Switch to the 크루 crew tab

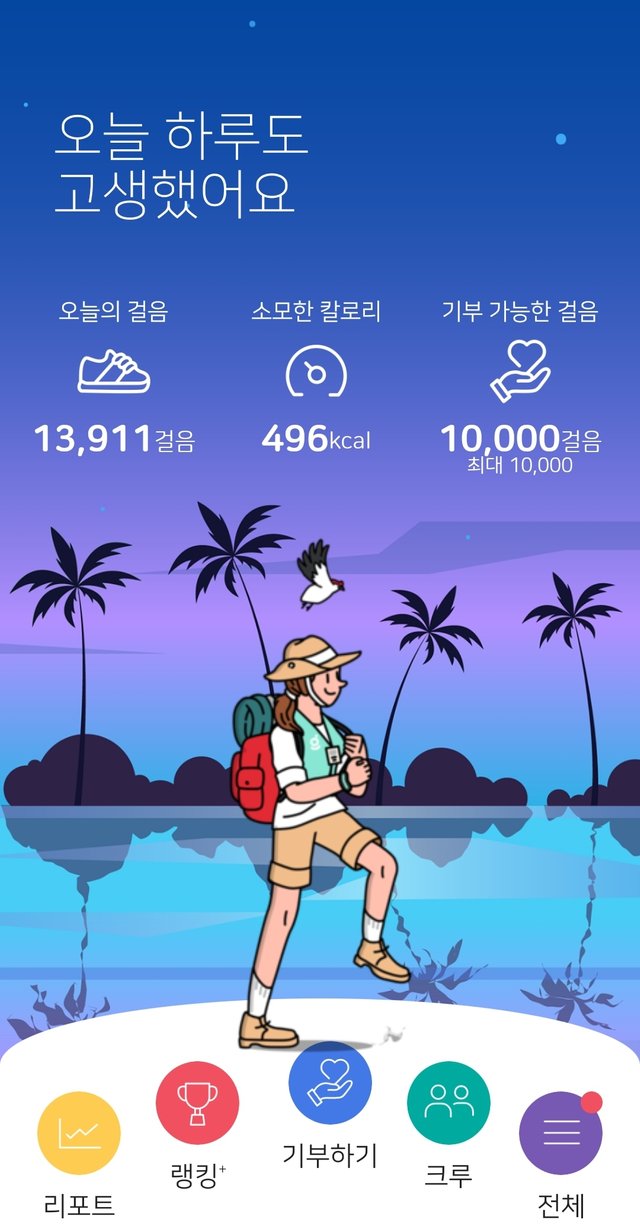[448, 1103]
